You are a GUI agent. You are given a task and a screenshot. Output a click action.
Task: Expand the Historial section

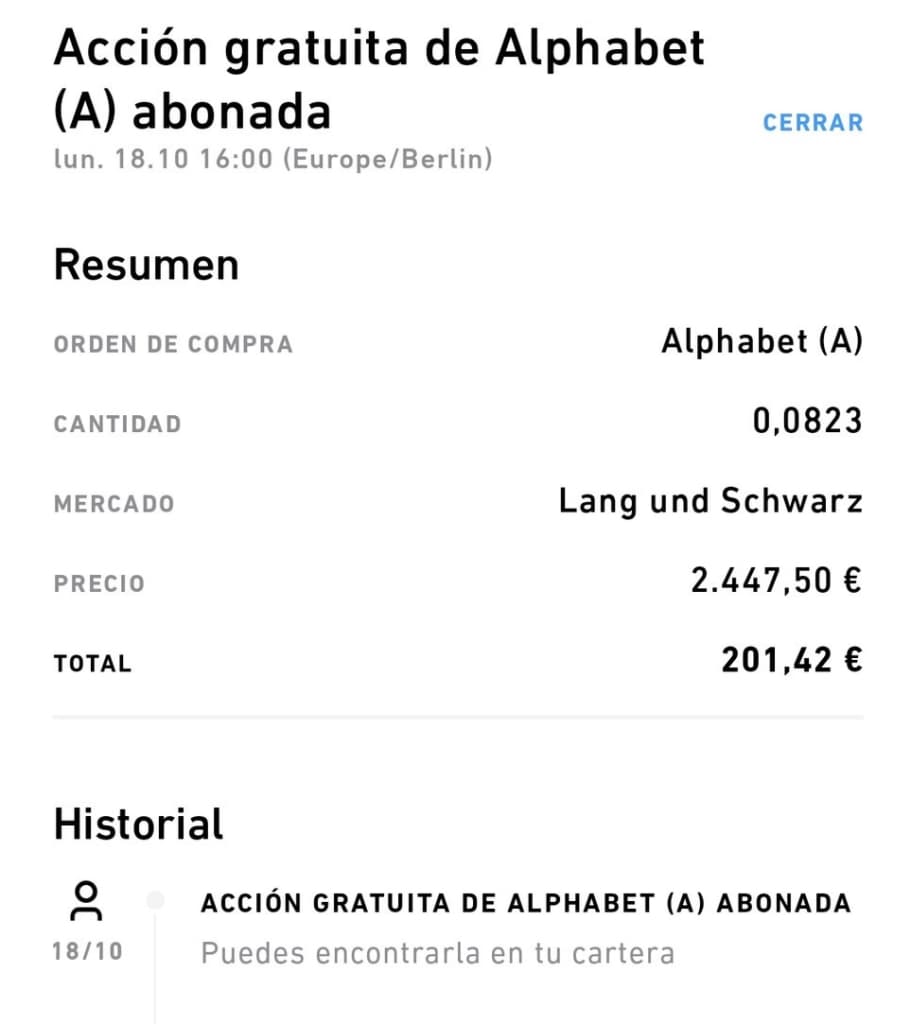click(x=137, y=824)
